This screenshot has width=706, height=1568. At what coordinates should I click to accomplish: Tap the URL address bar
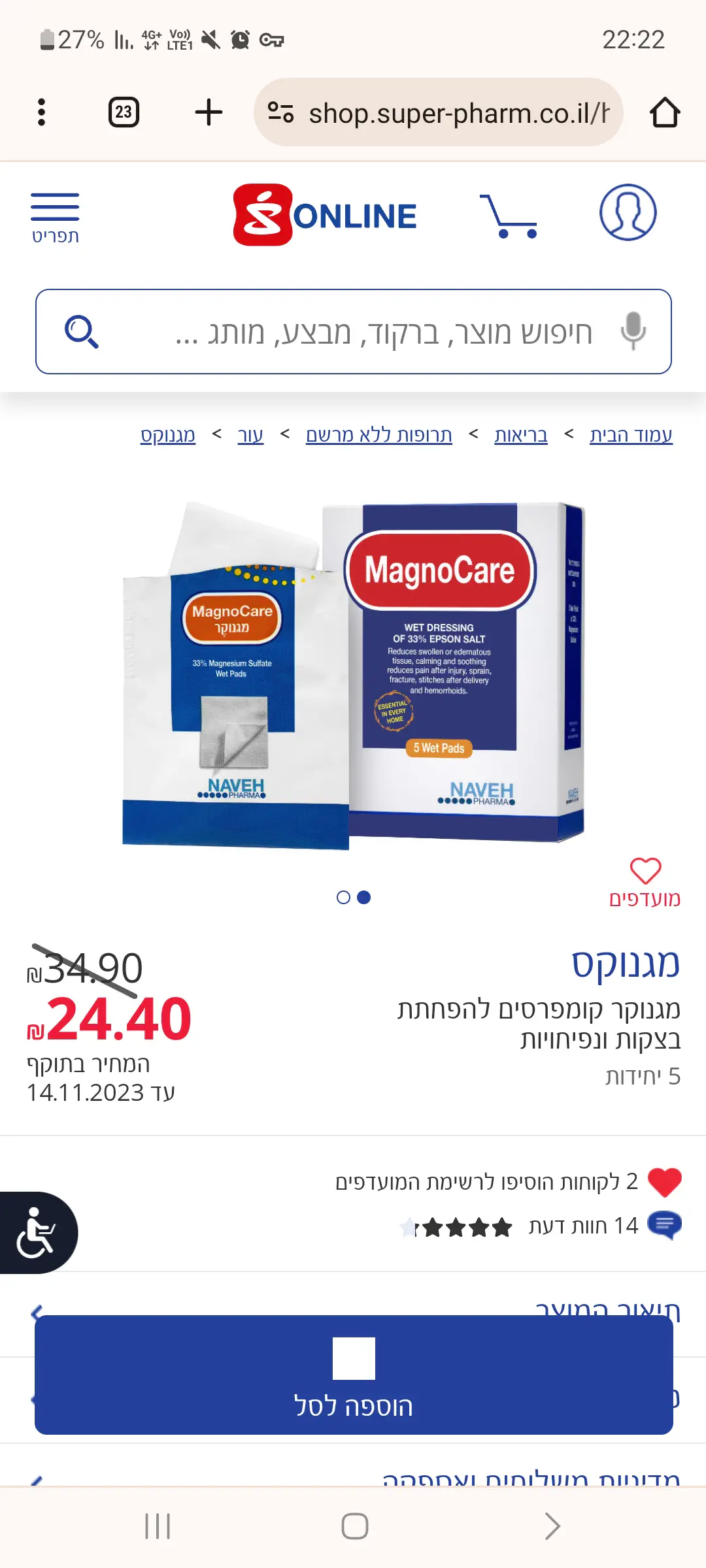[451, 113]
